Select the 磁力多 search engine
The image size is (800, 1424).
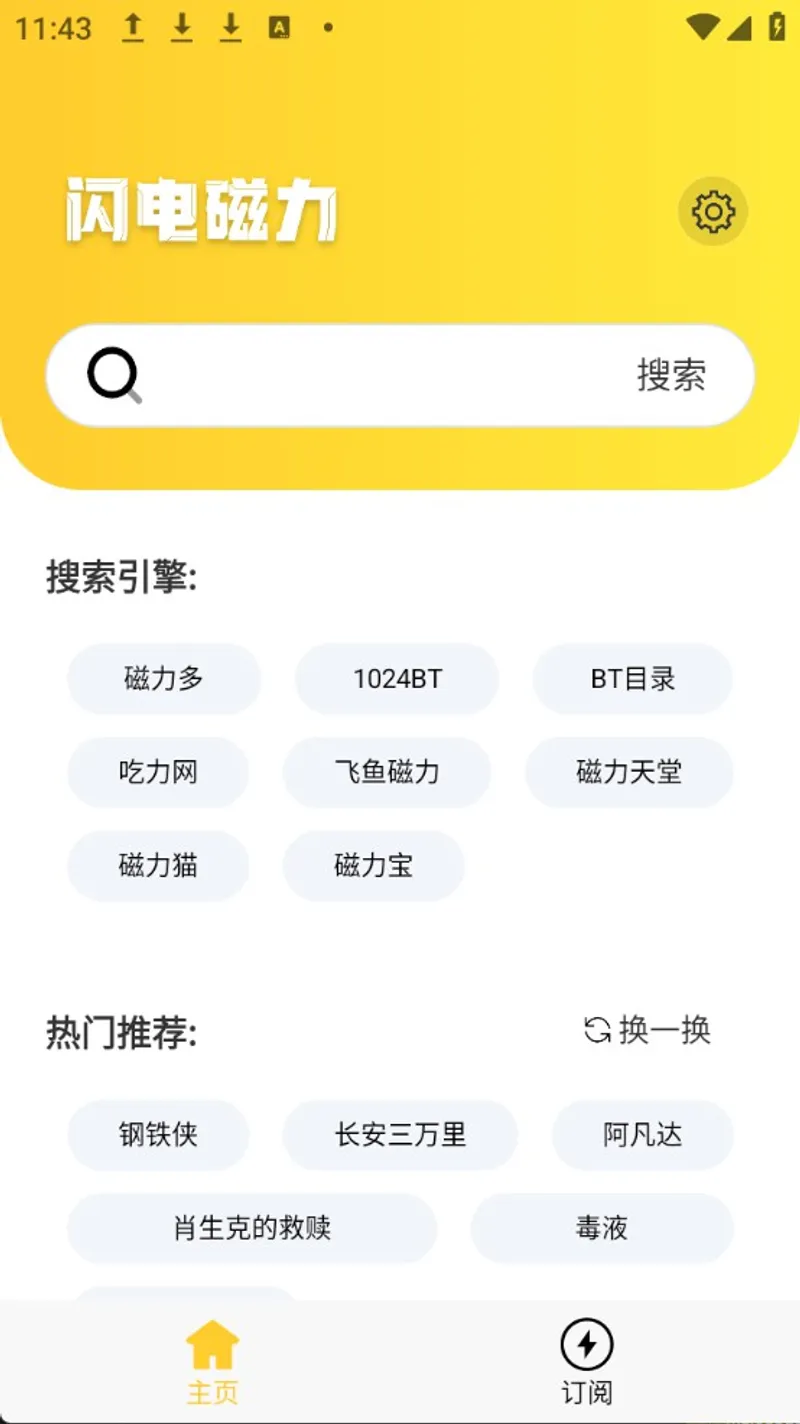[x=164, y=679]
